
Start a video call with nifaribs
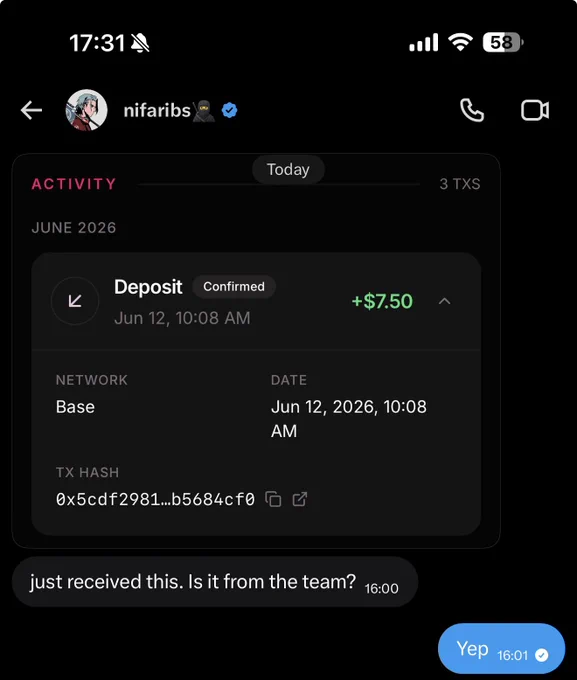click(535, 110)
